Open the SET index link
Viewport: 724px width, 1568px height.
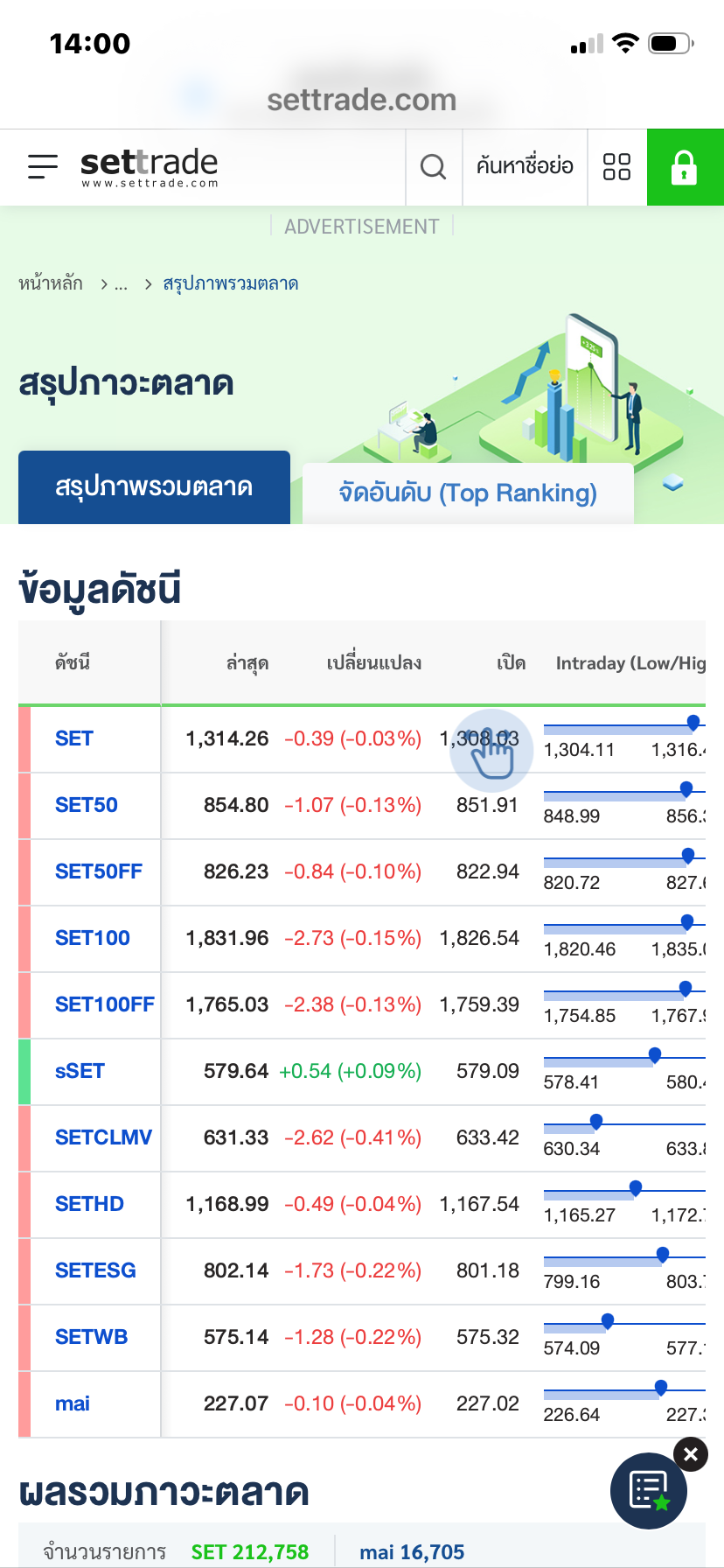[x=74, y=738]
